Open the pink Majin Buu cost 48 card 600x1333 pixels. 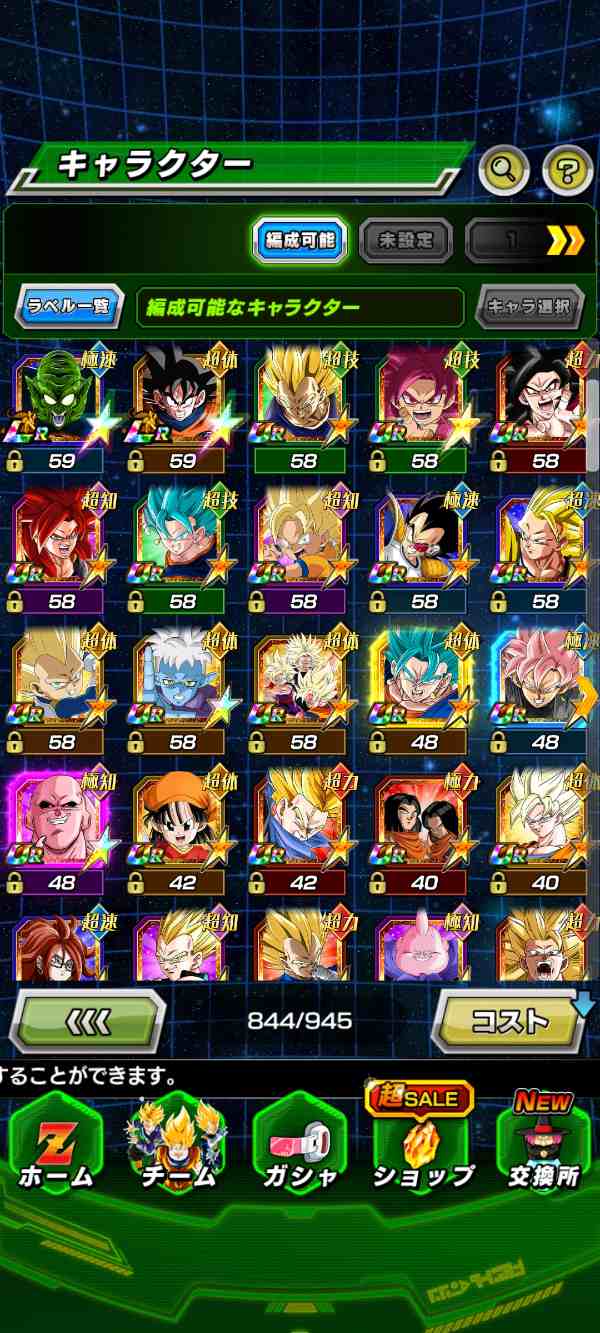pos(62,828)
